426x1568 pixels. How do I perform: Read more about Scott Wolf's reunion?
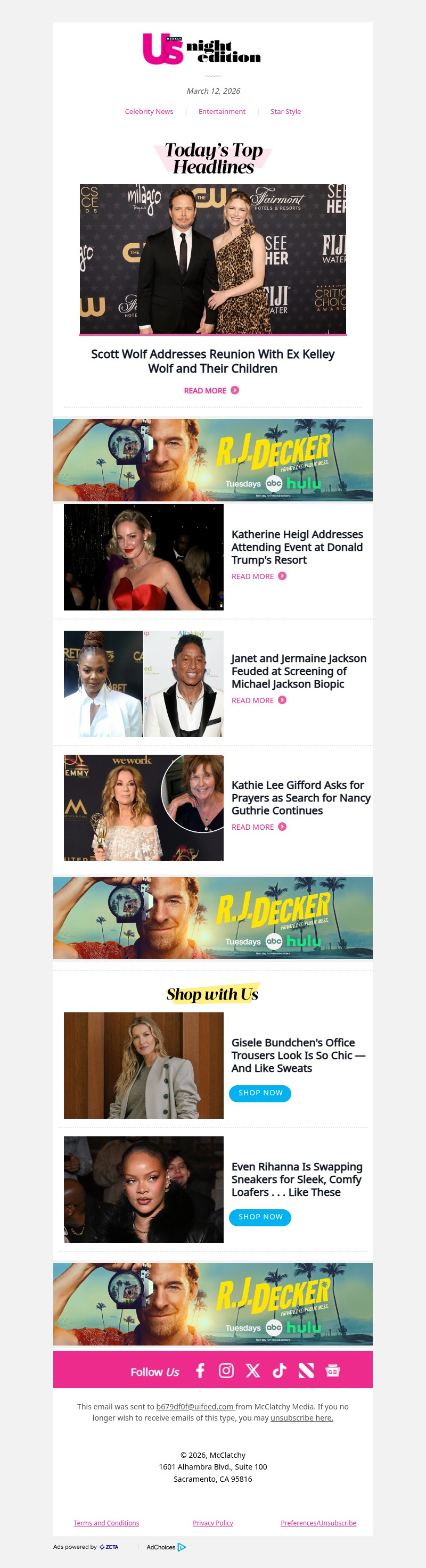click(210, 390)
